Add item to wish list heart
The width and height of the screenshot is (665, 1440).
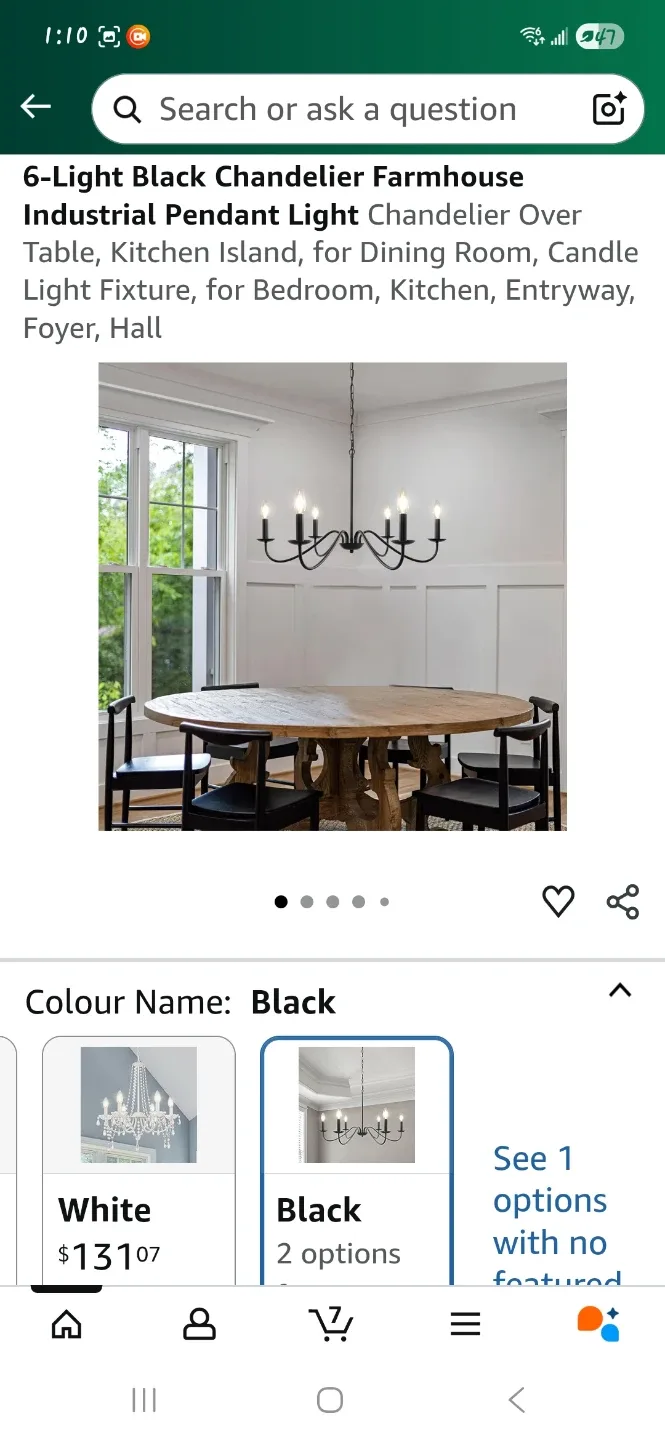click(558, 901)
